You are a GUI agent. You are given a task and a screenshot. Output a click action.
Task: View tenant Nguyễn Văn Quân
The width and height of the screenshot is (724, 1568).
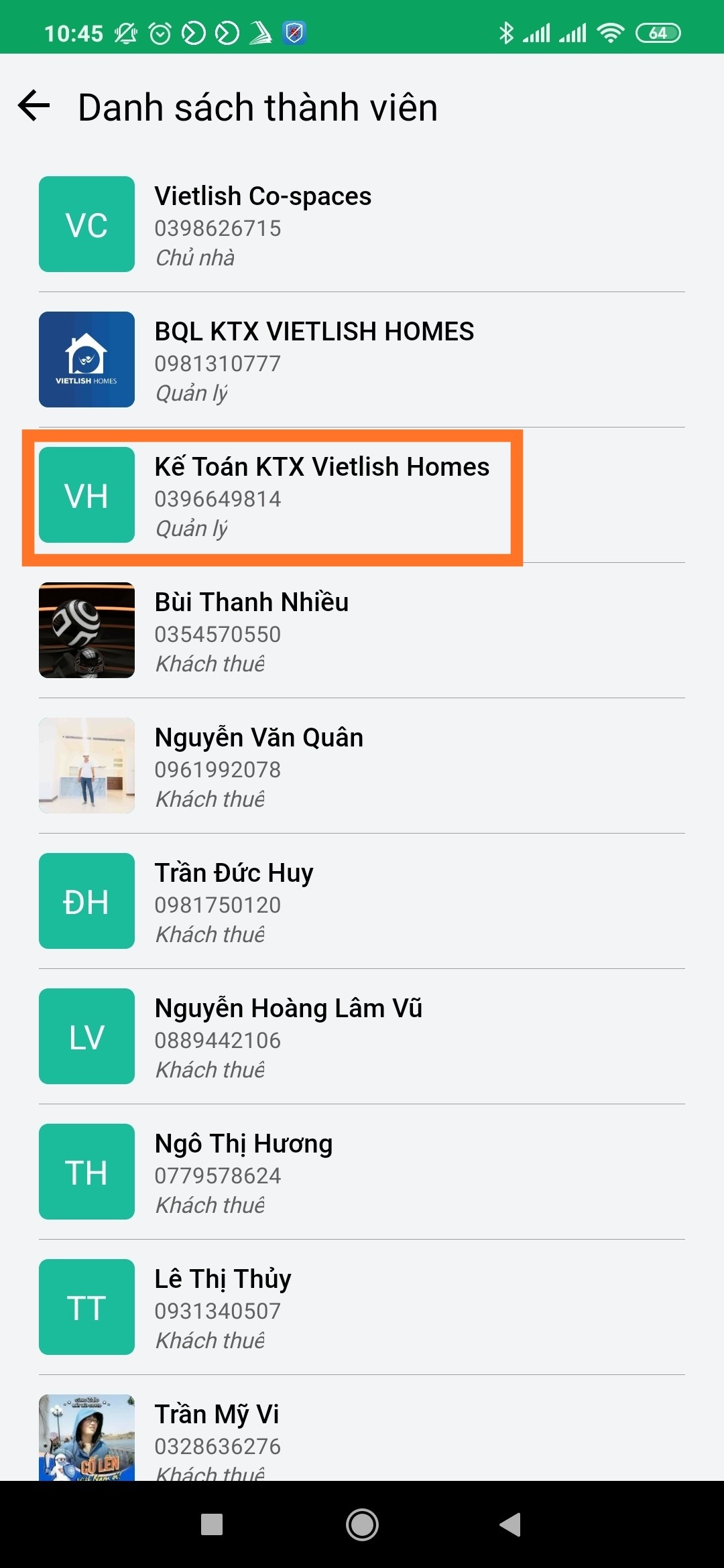[x=362, y=766]
